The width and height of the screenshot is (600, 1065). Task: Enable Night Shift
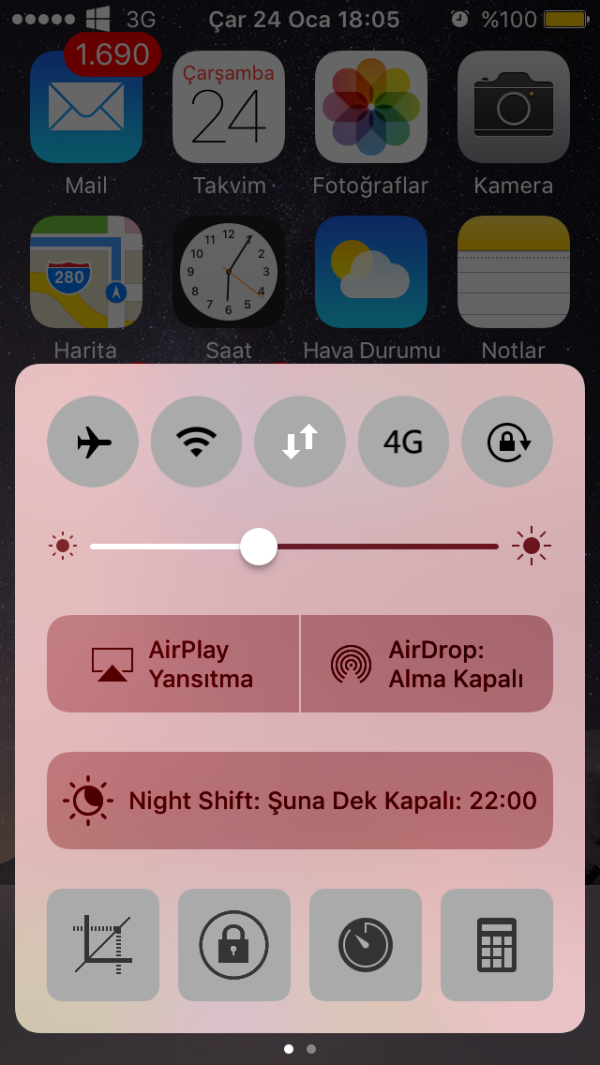pos(300,800)
